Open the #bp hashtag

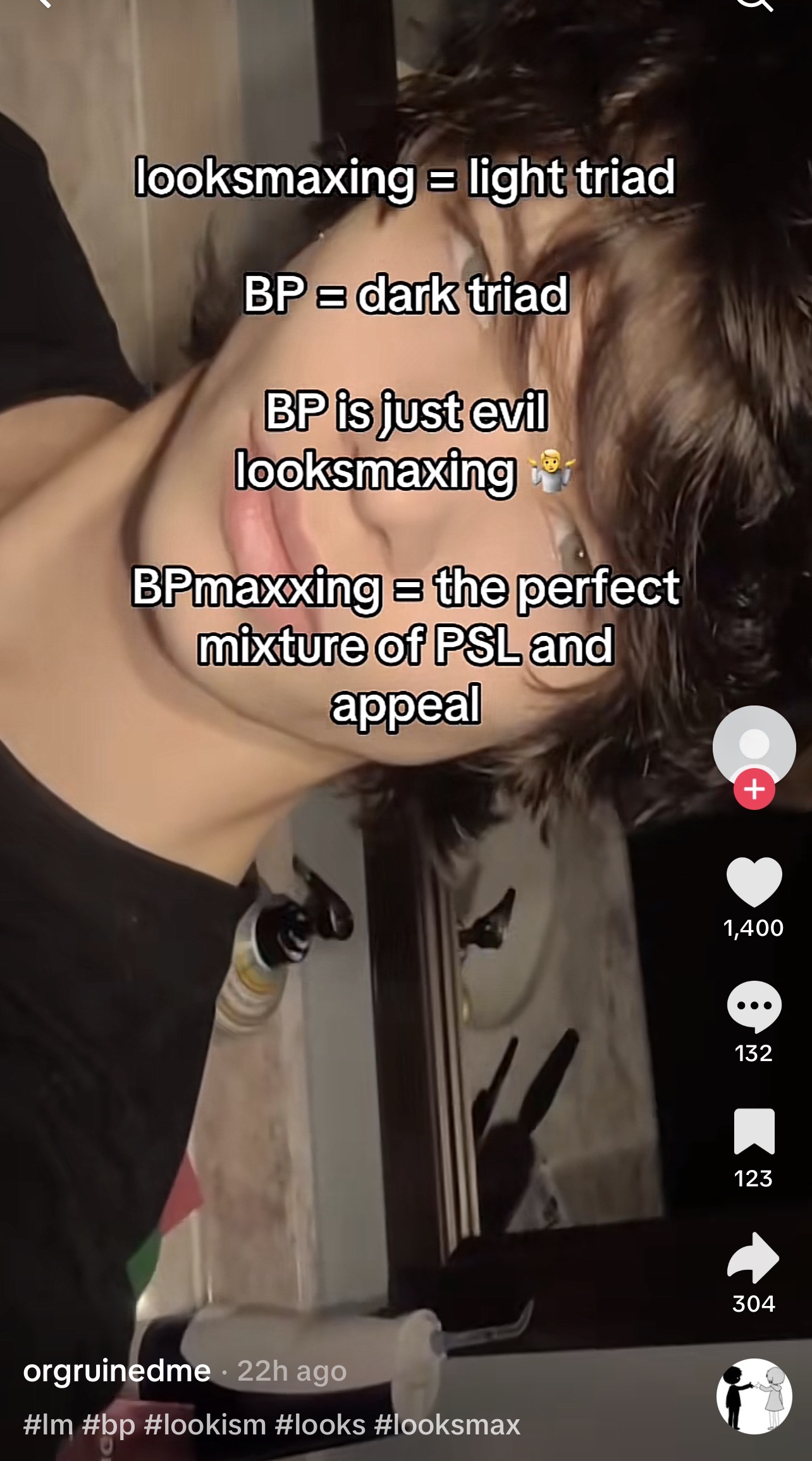(x=108, y=1425)
